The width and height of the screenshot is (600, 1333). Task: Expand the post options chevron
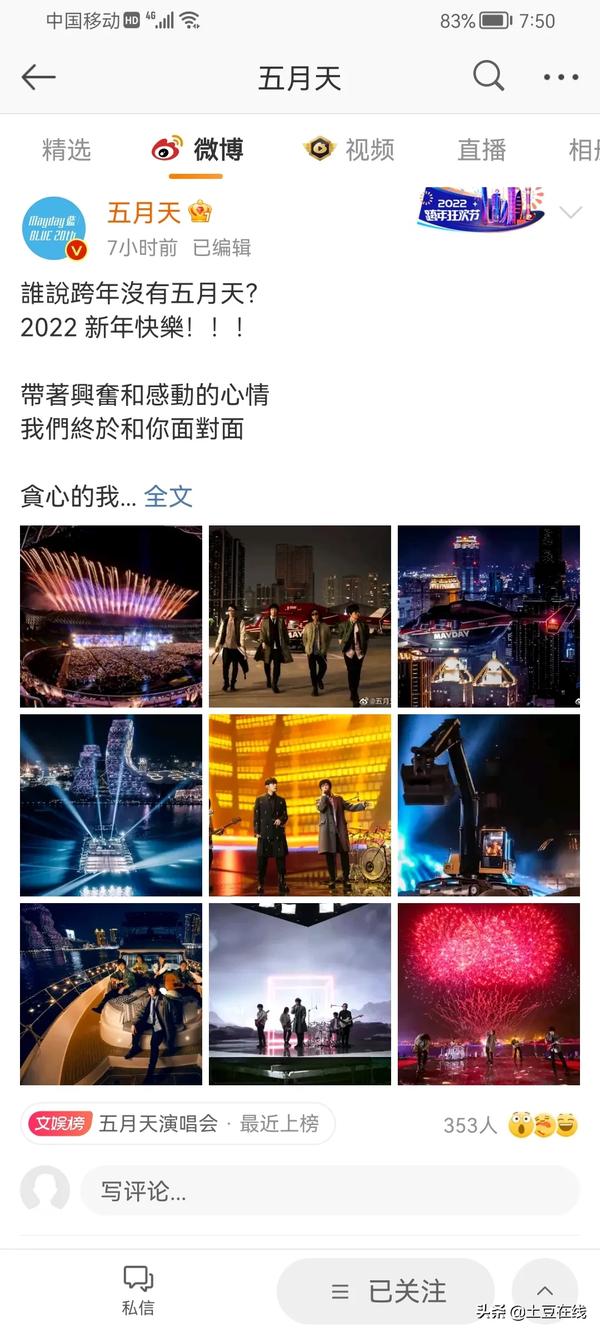[x=570, y=212]
